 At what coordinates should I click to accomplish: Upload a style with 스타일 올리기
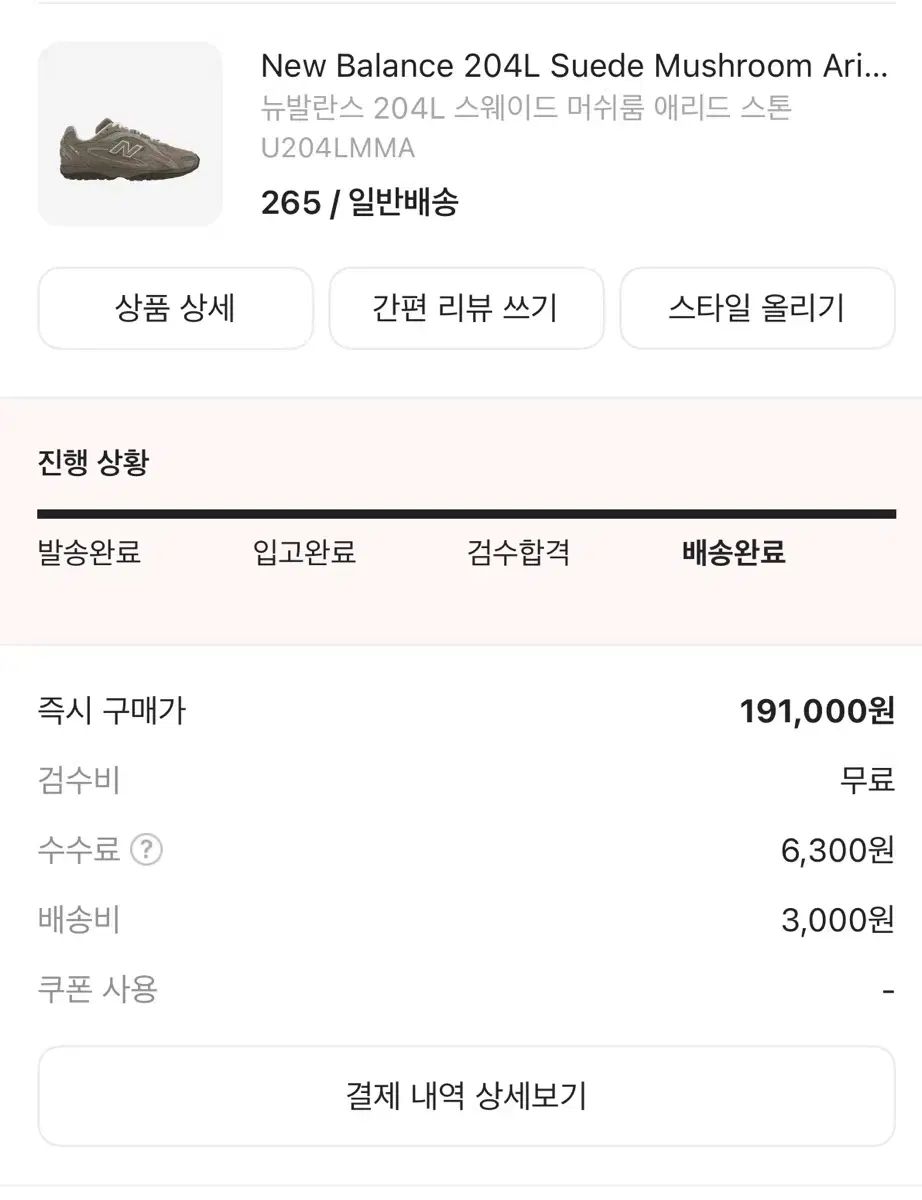coord(757,308)
